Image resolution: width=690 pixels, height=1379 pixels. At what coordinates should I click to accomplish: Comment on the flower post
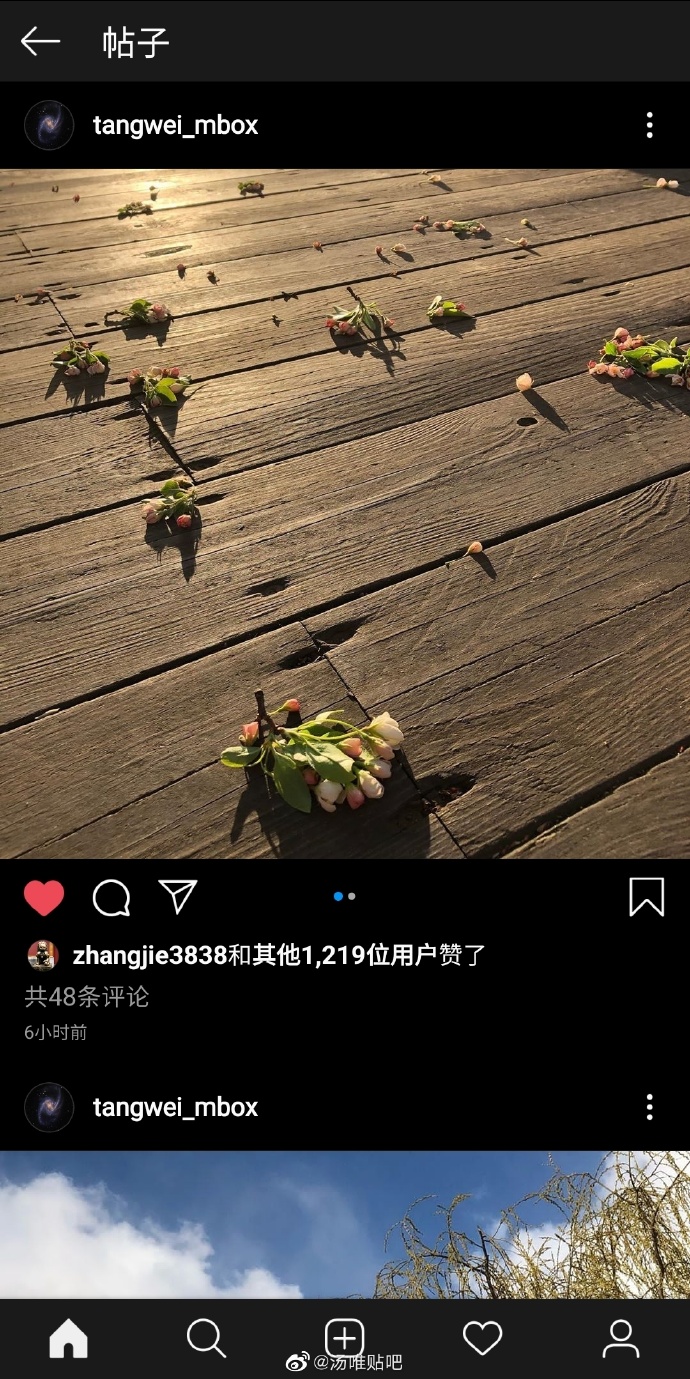click(x=111, y=897)
